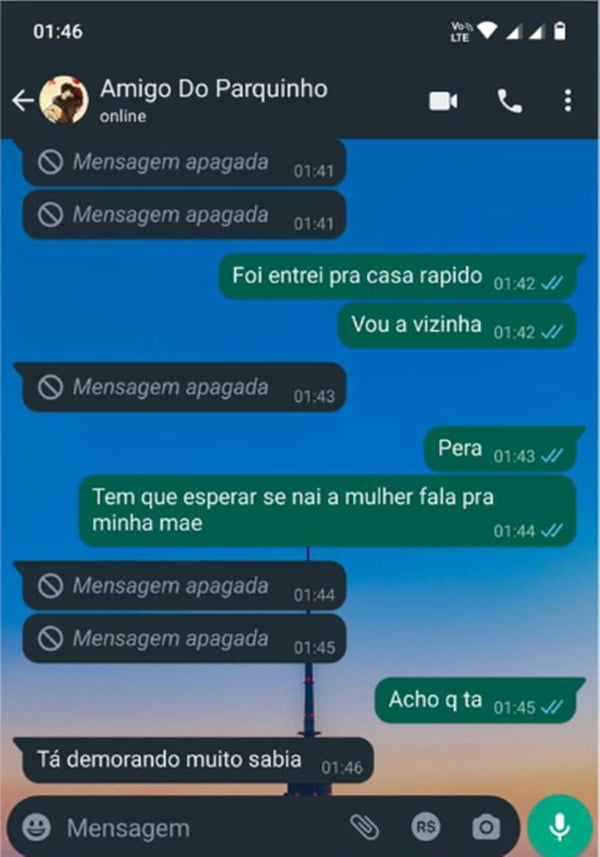Screen dimensions: 600x857
Task: Tap the Mensagem text field
Action: (190, 828)
